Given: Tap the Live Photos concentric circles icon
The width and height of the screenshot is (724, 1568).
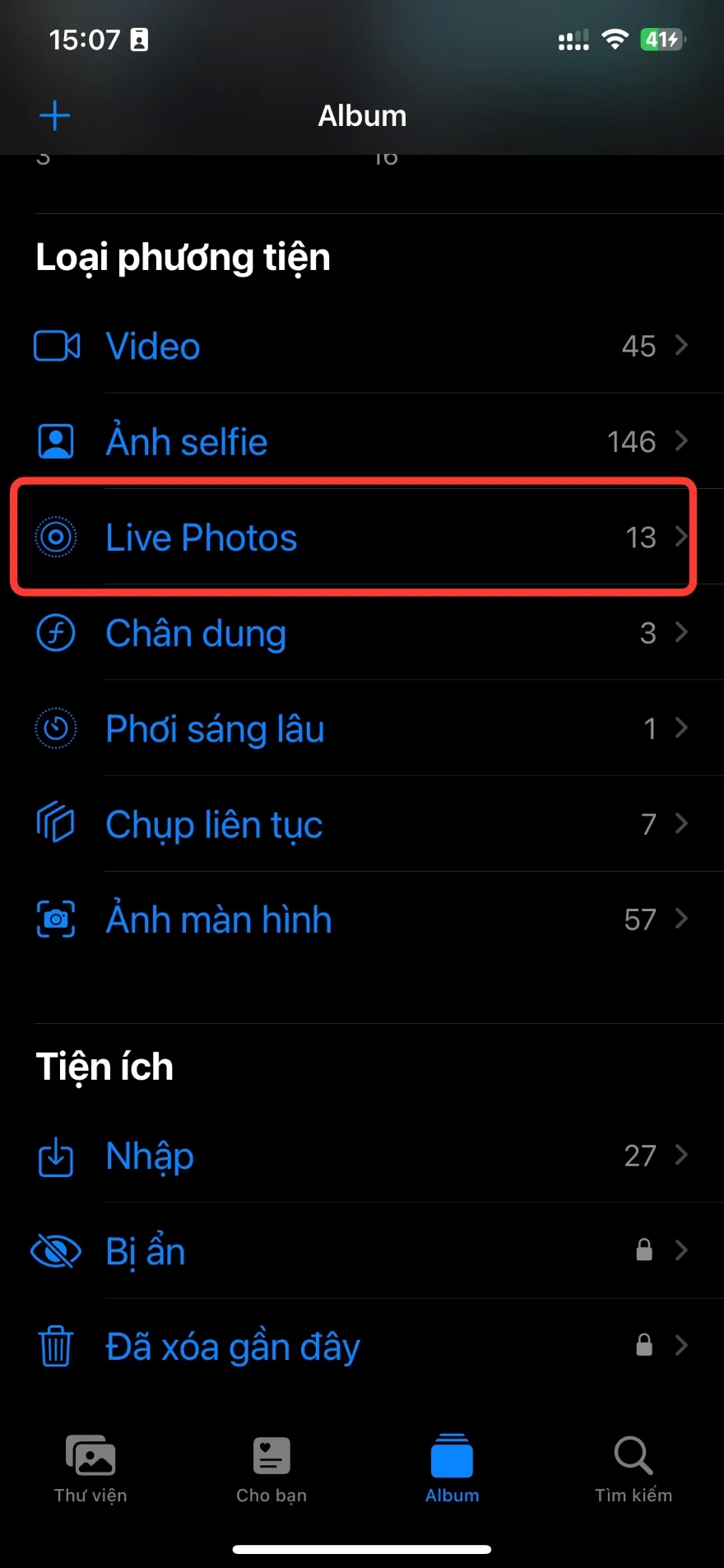Looking at the screenshot, I should tap(55, 537).
